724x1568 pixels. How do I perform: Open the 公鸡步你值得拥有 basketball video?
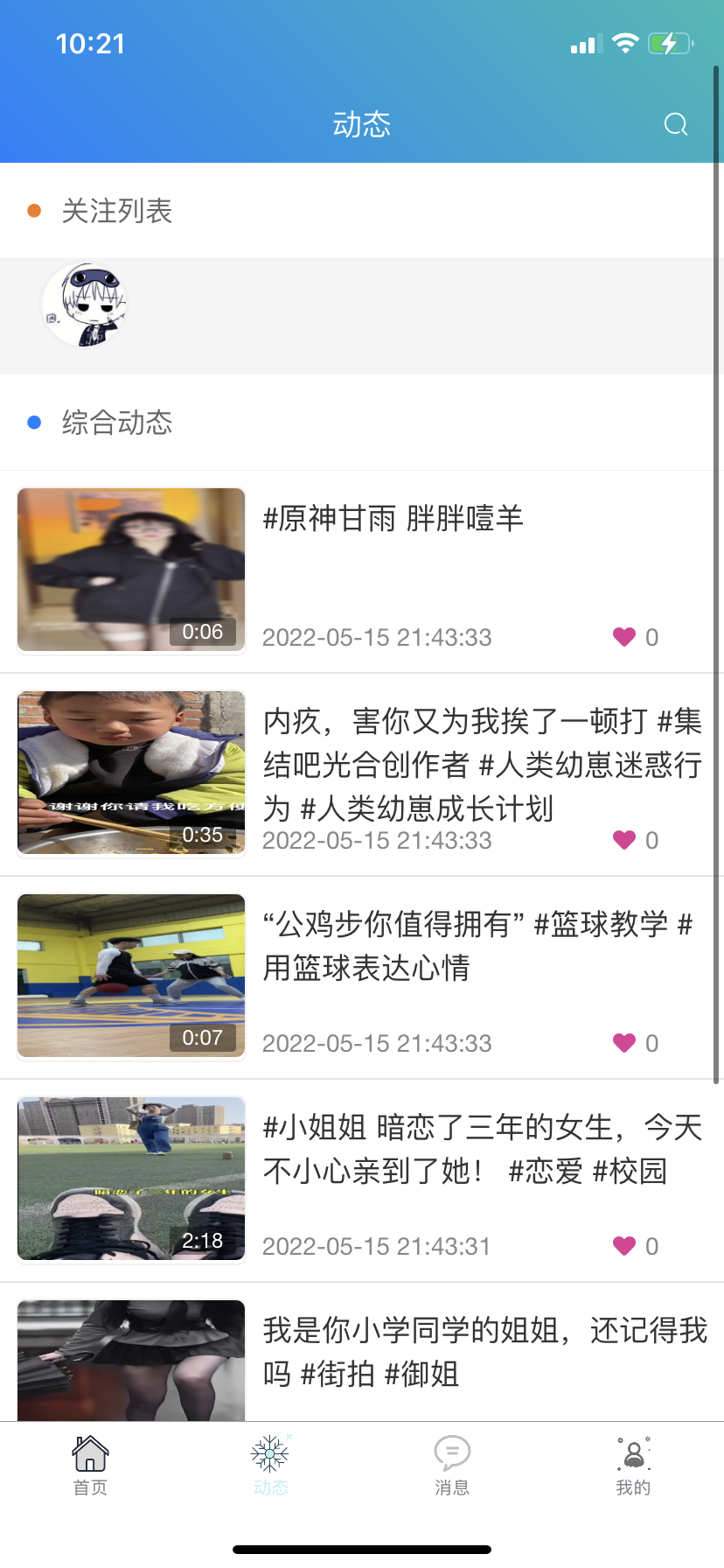[131, 976]
